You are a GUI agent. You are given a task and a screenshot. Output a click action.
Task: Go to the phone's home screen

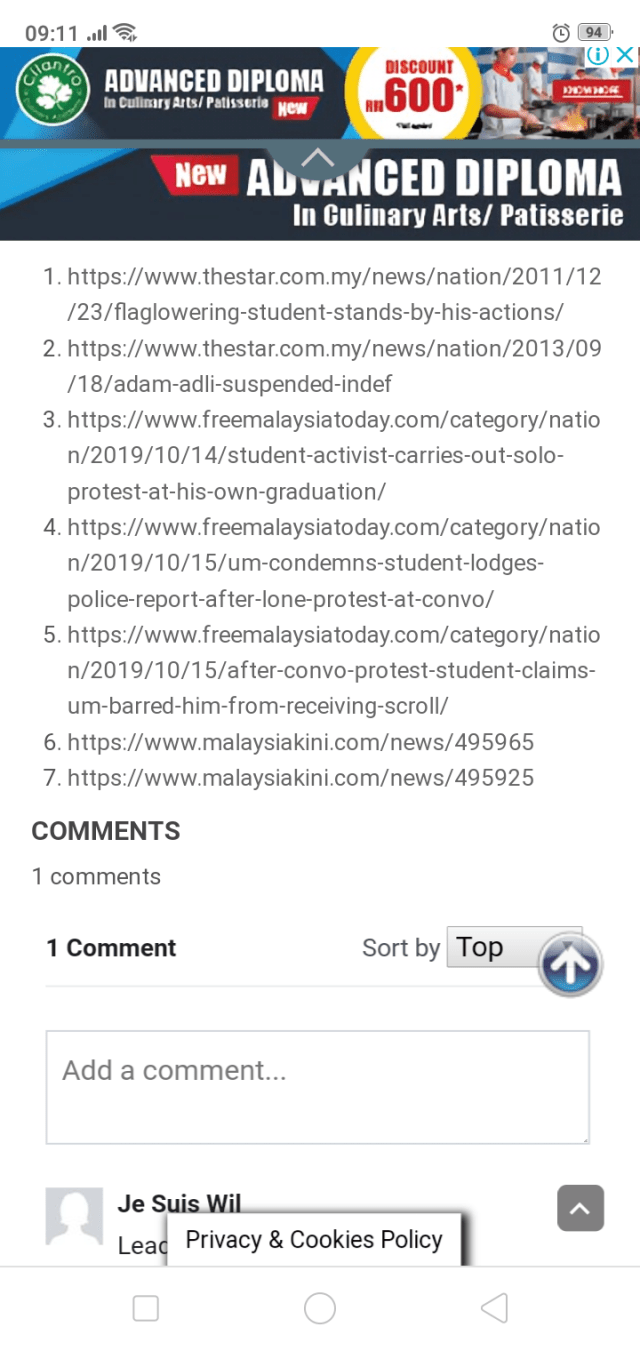click(320, 1308)
